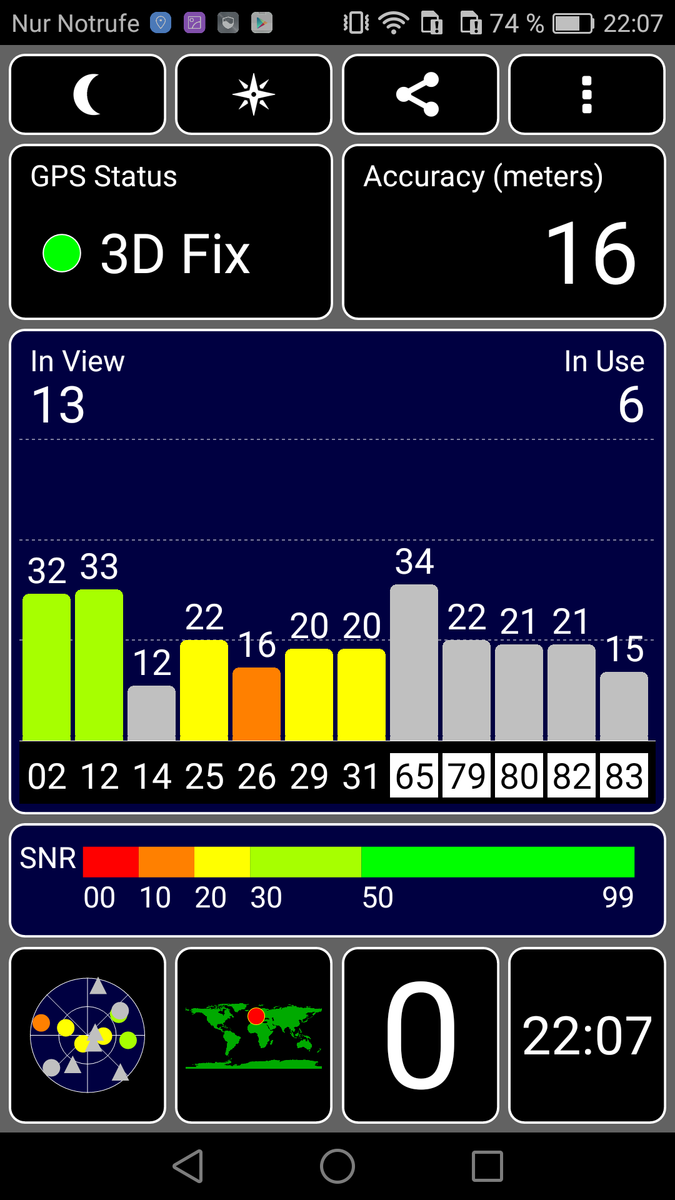The height and width of the screenshot is (1200, 675).
Task: Open the overflow menu
Action: coord(587,95)
